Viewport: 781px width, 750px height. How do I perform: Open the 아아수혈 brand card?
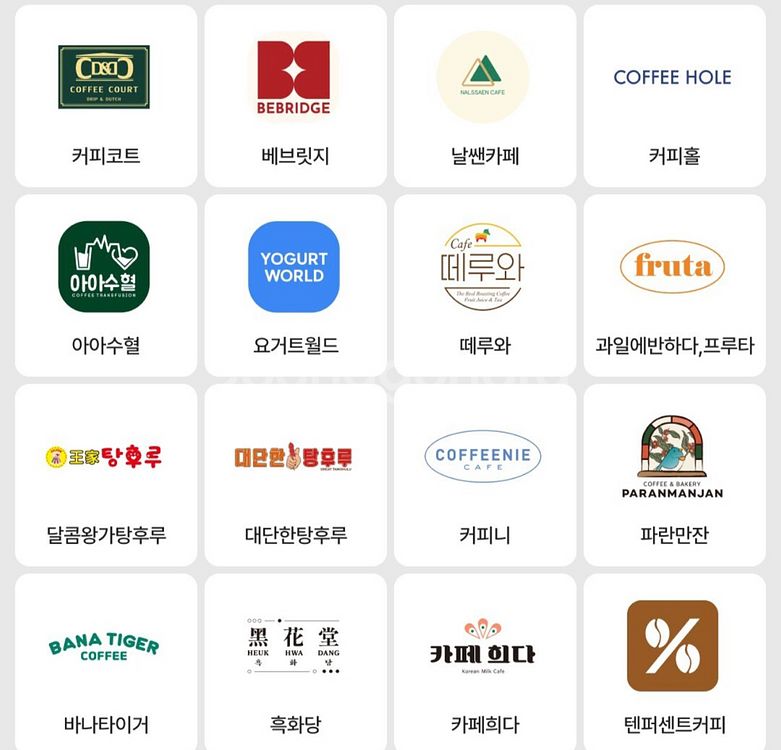(x=105, y=286)
